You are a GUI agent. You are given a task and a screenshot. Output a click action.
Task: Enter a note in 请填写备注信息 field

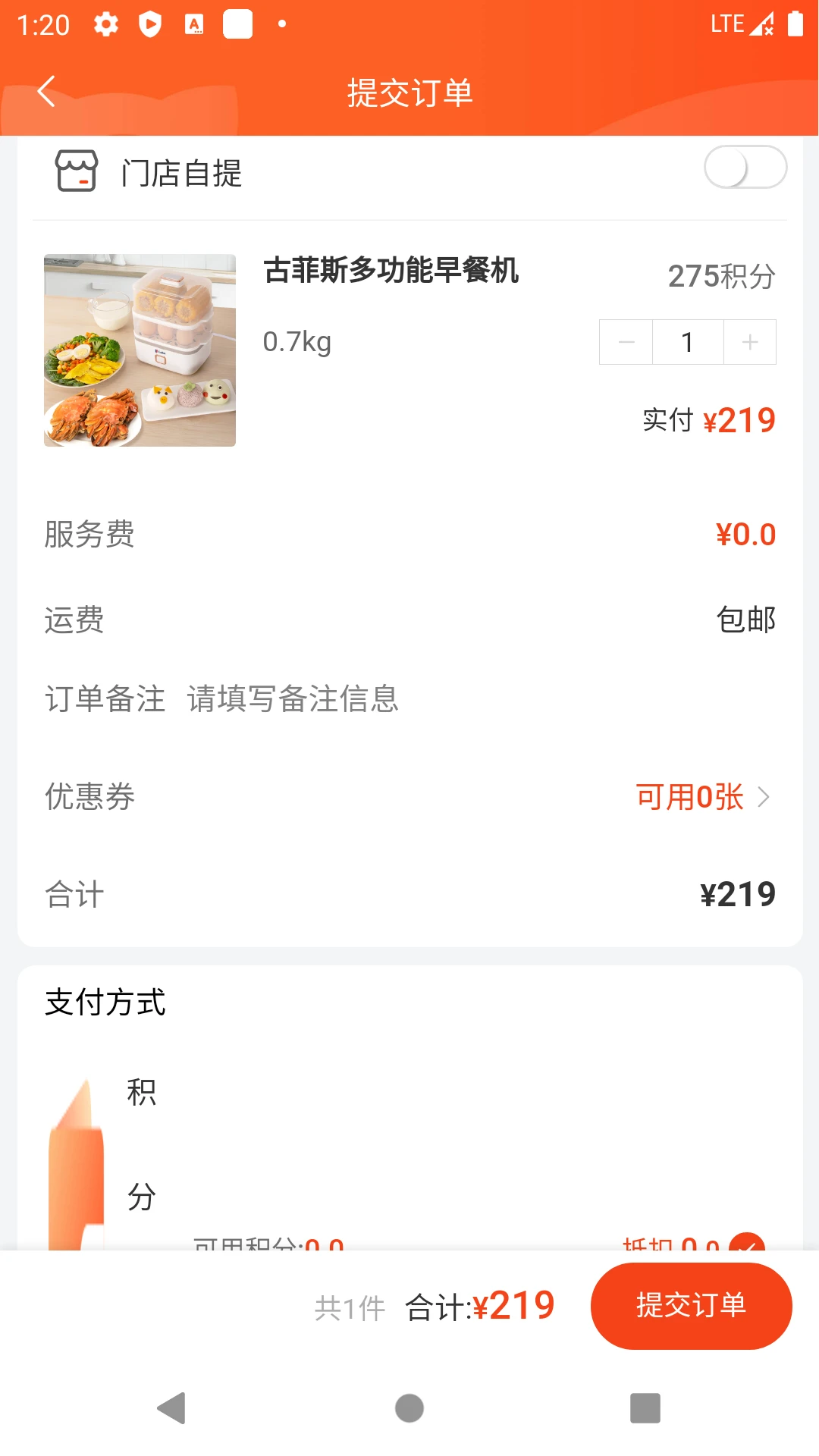[293, 698]
